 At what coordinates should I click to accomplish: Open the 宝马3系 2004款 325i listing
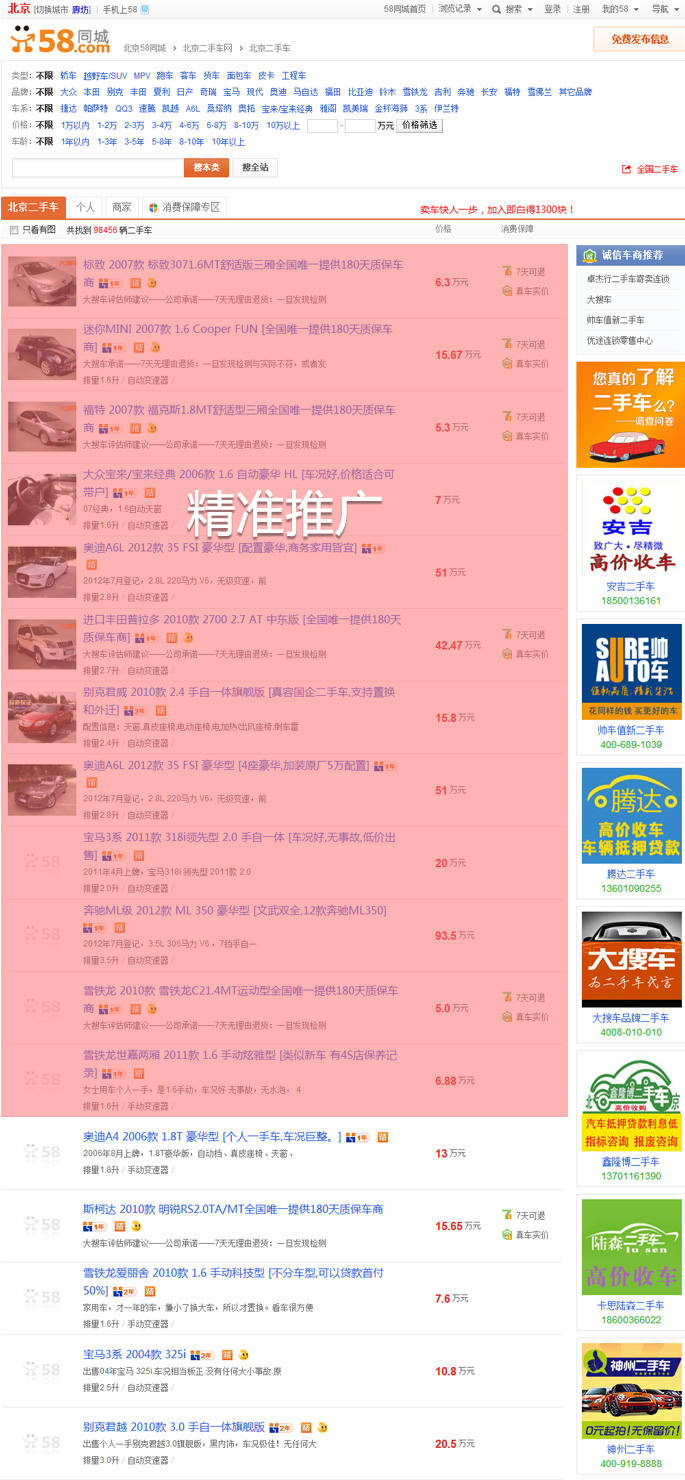134,1355
